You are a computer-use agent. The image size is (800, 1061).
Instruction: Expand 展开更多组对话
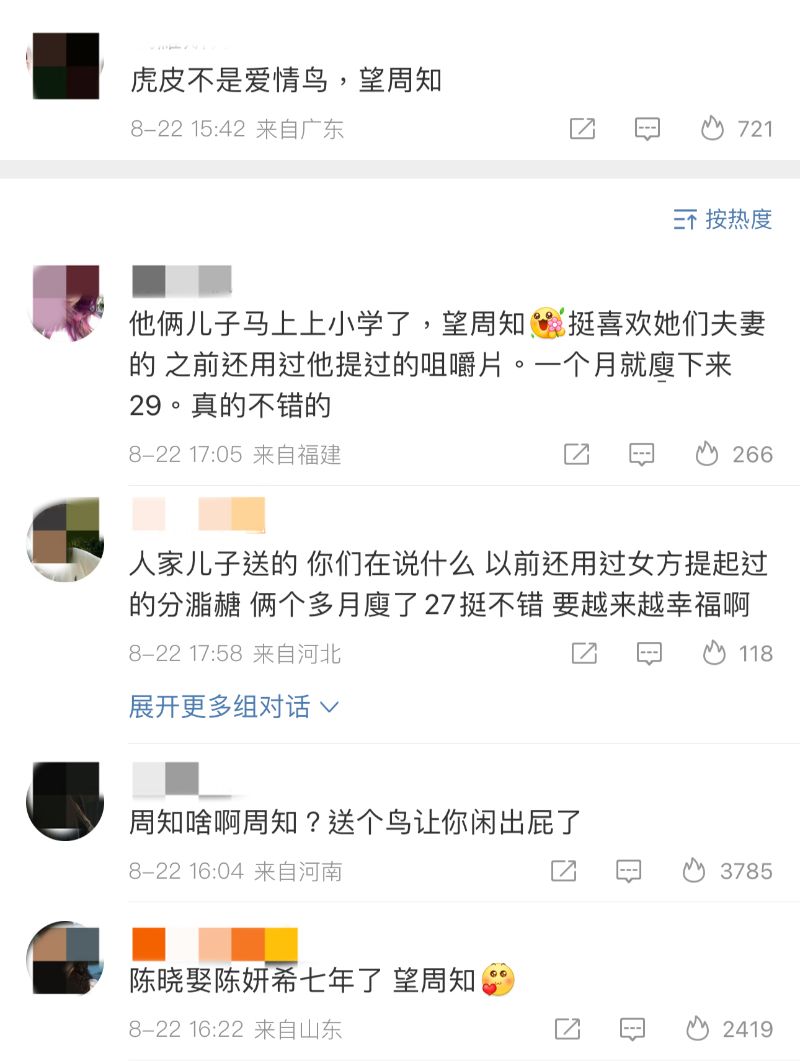point(234,707)
